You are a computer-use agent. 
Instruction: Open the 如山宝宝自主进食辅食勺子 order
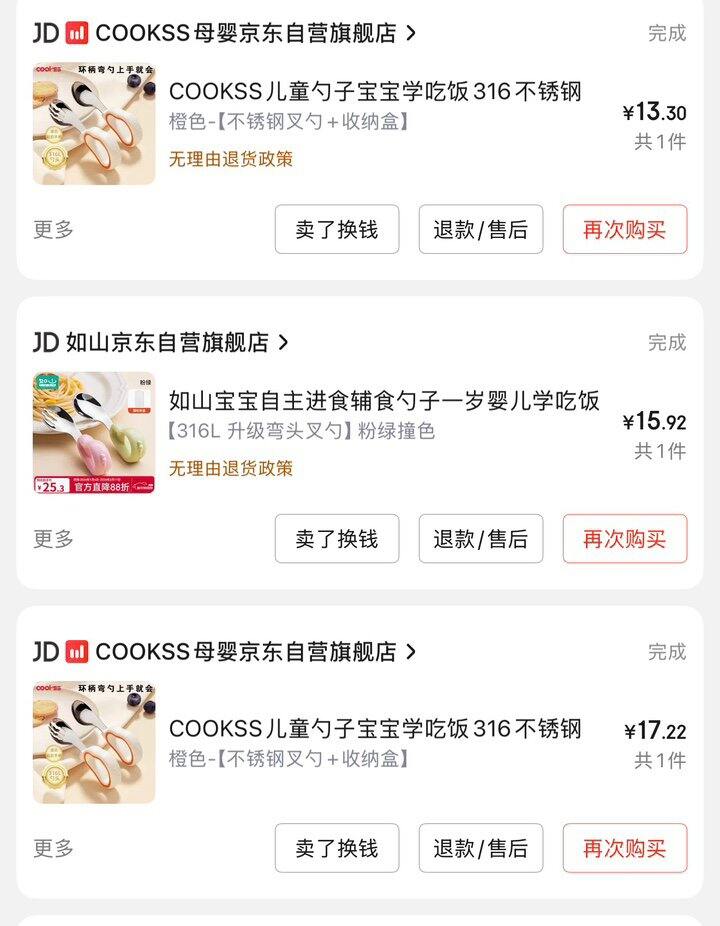click(x=384, y=401)
